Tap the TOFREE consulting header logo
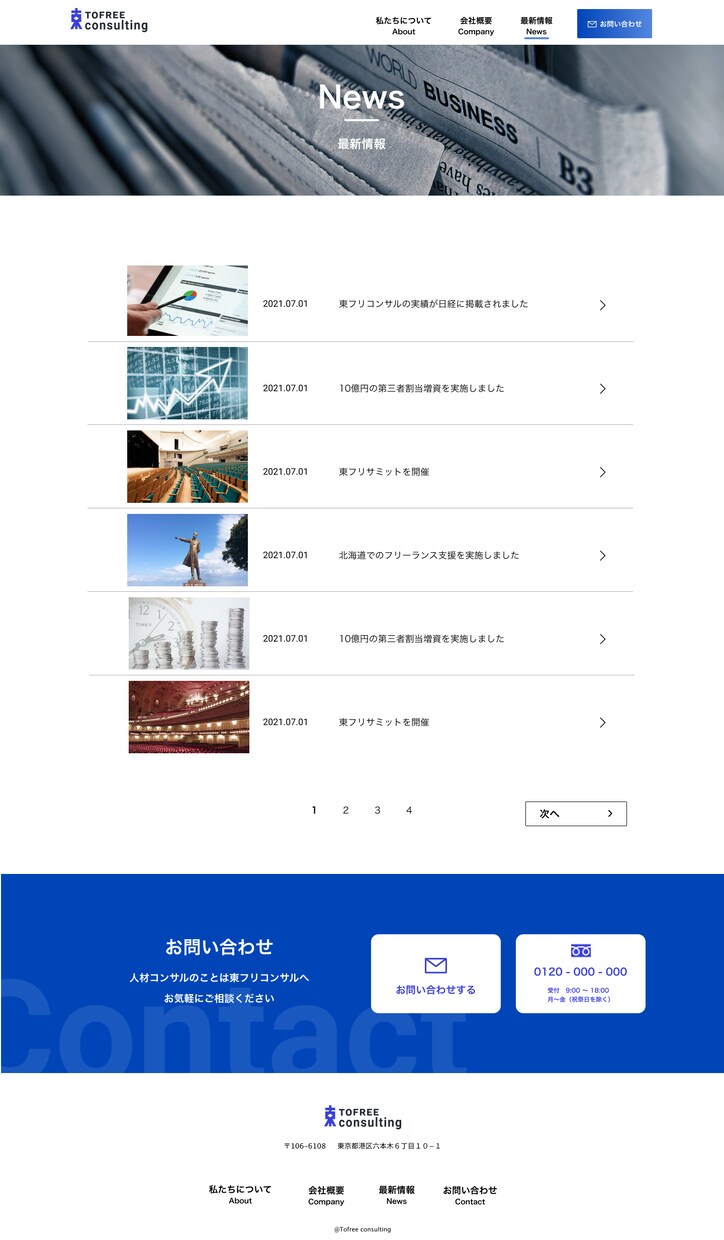 (x=108, y=20)
